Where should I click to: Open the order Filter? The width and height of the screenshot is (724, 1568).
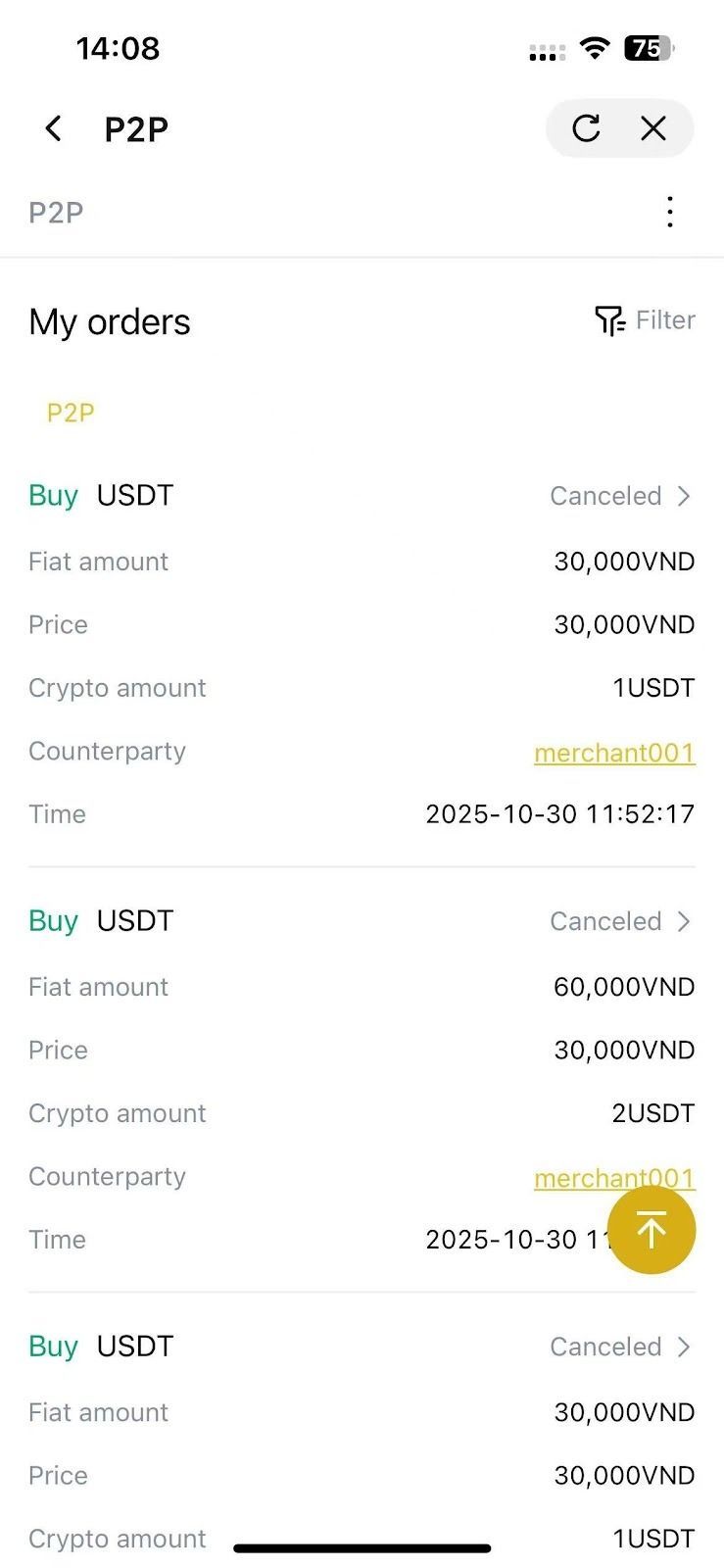(x=645, y=320)
